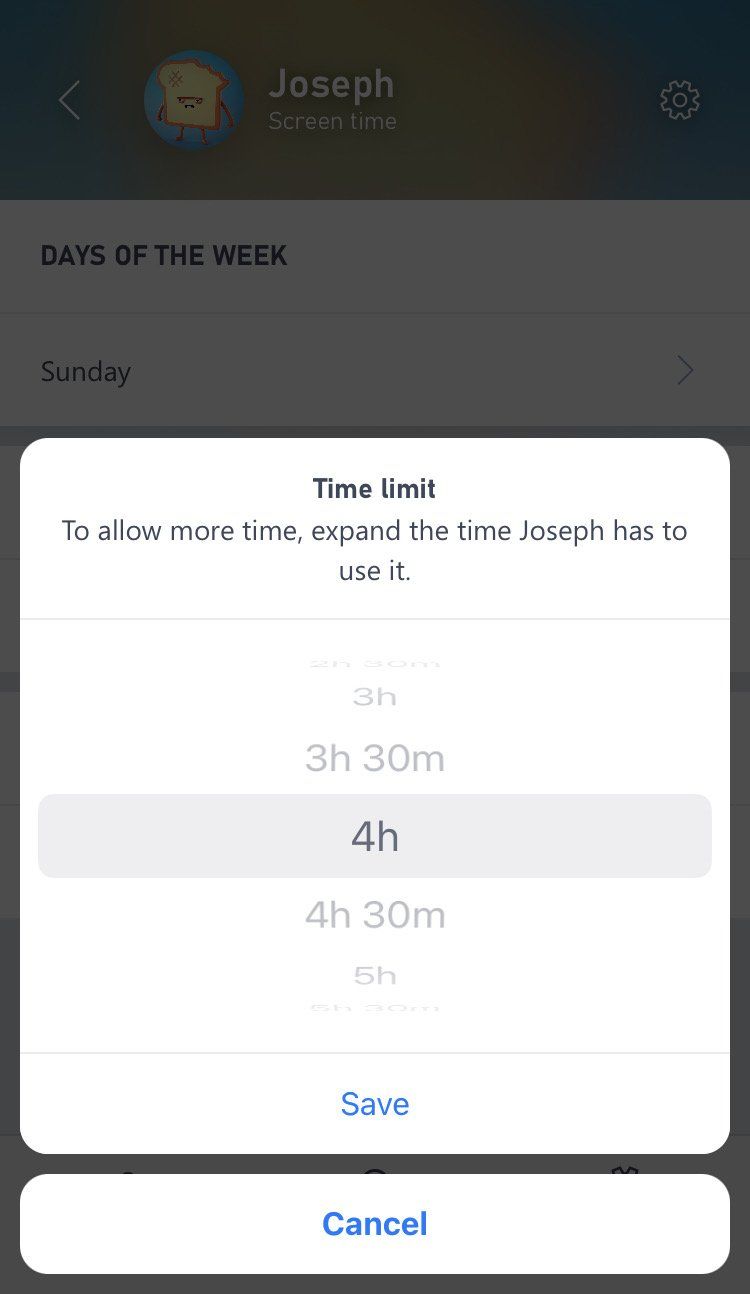Select the faded 5h 30m option
Viewport: 750px width, 1294px height.
pos(375,1006)
